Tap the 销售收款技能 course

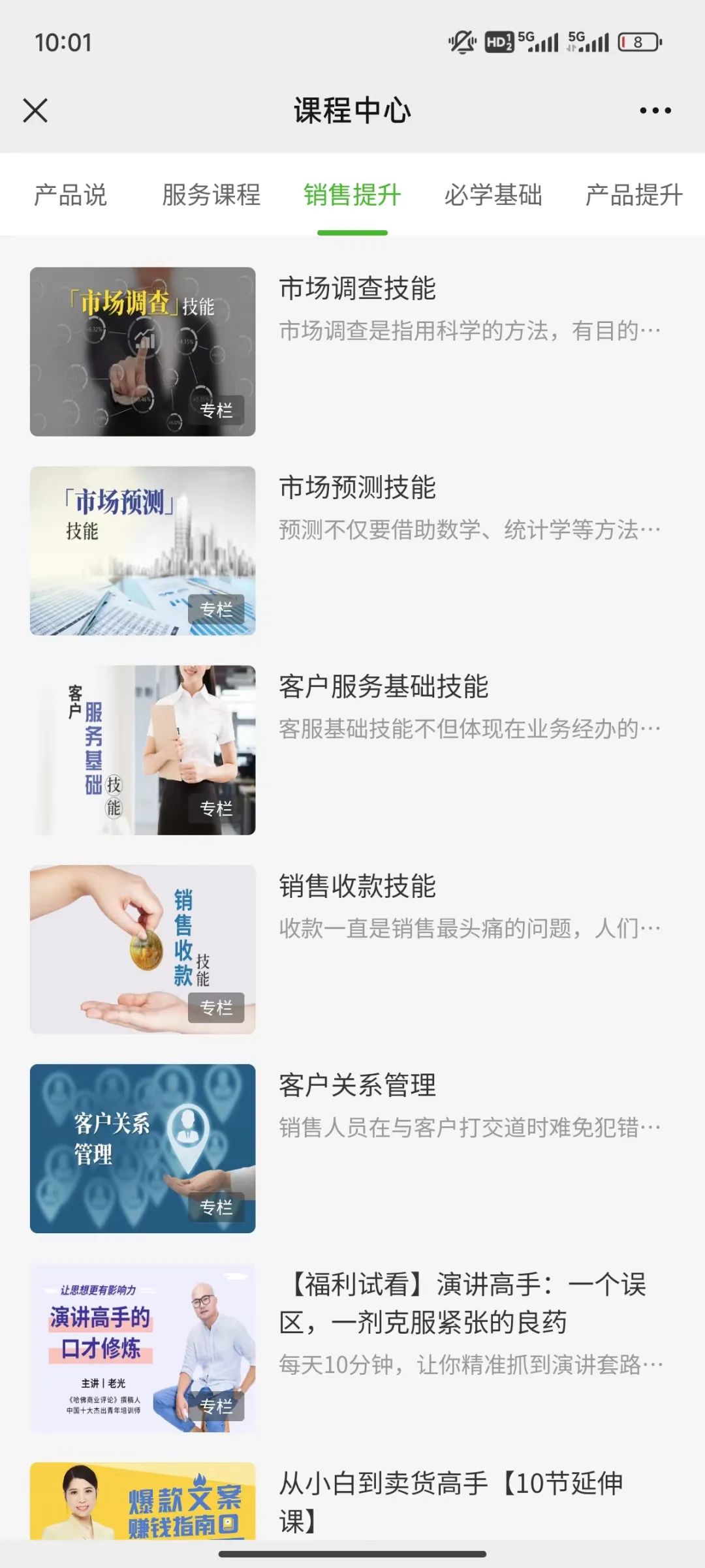point(357,886)
